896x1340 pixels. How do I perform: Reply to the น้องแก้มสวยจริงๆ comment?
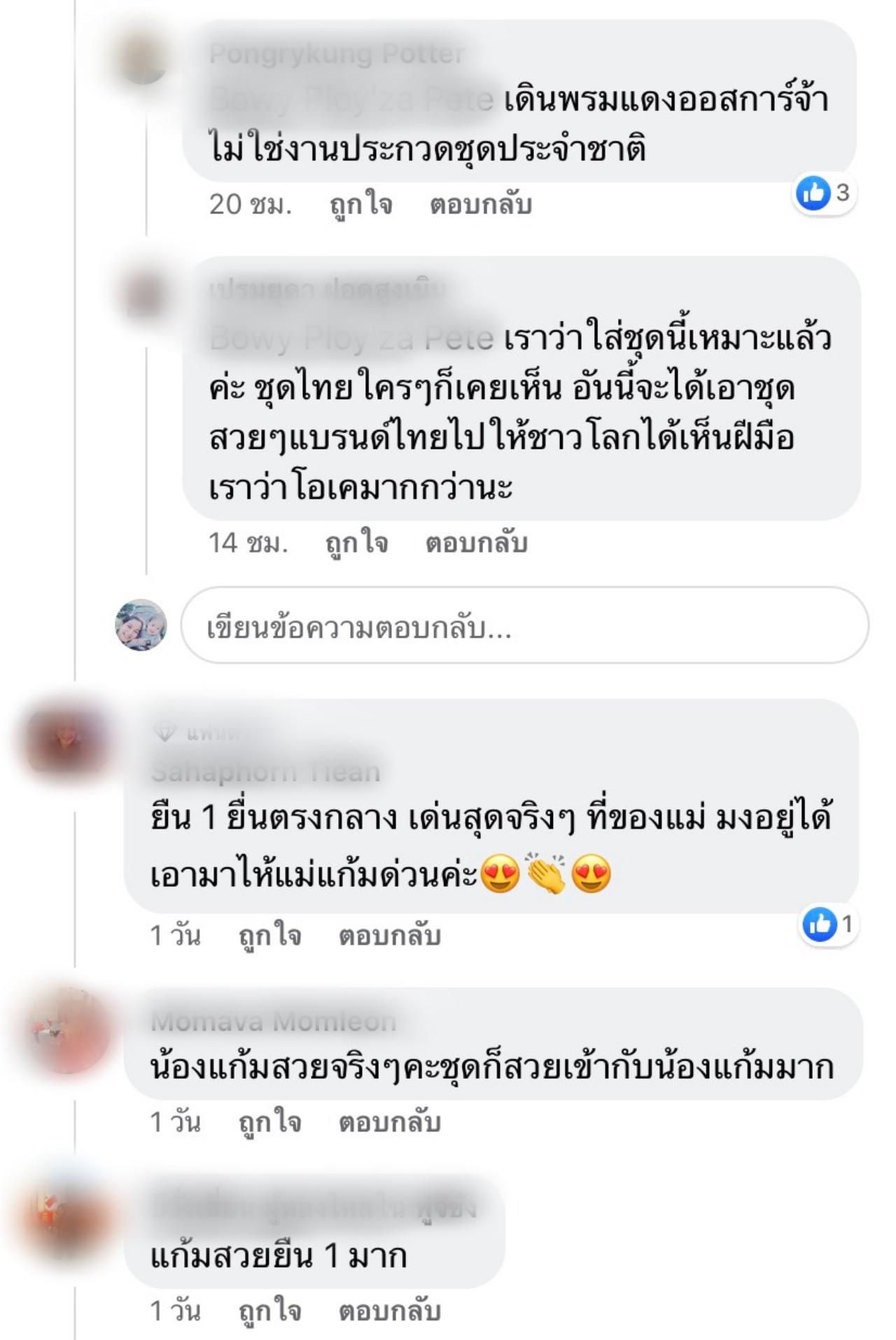click(x=389, y=1123)
